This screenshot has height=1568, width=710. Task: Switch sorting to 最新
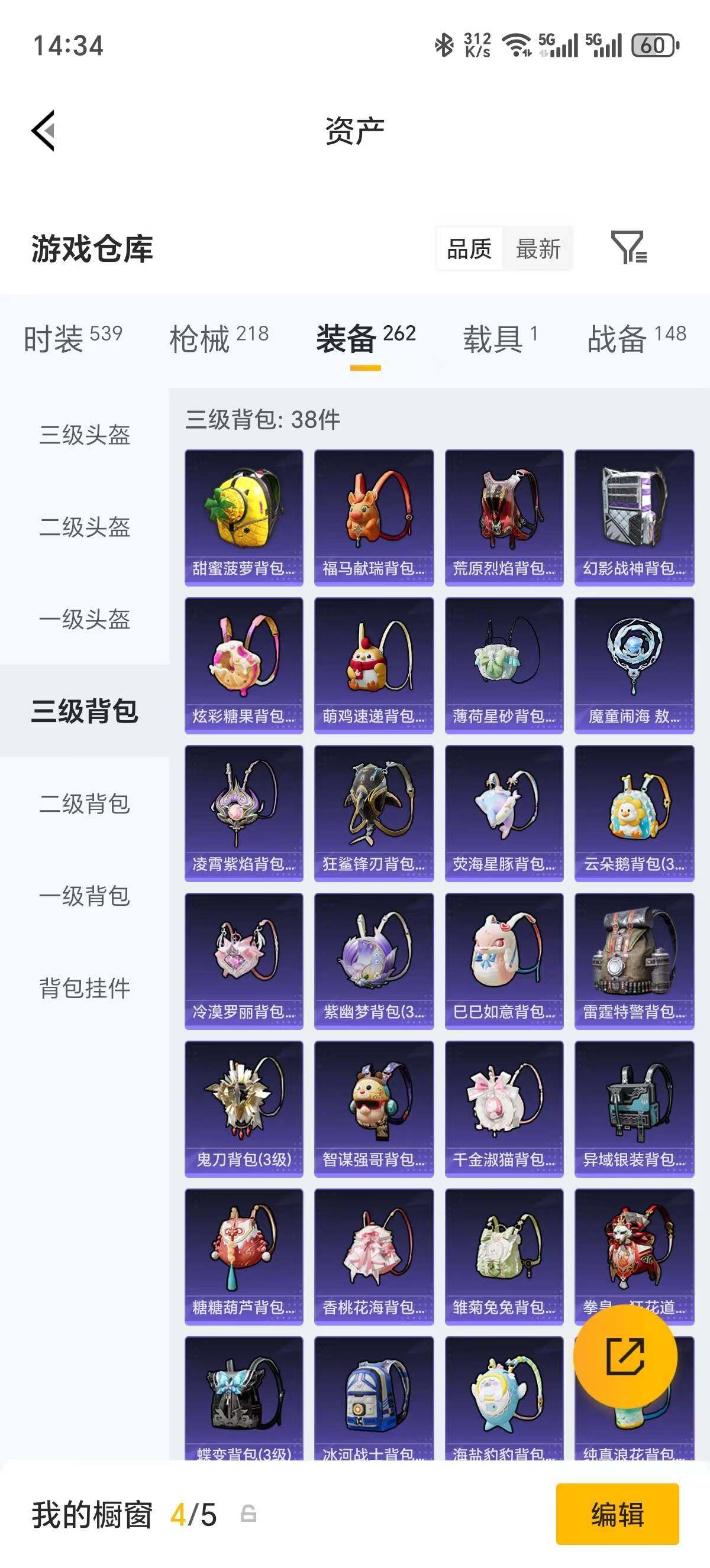pos(540,250)
